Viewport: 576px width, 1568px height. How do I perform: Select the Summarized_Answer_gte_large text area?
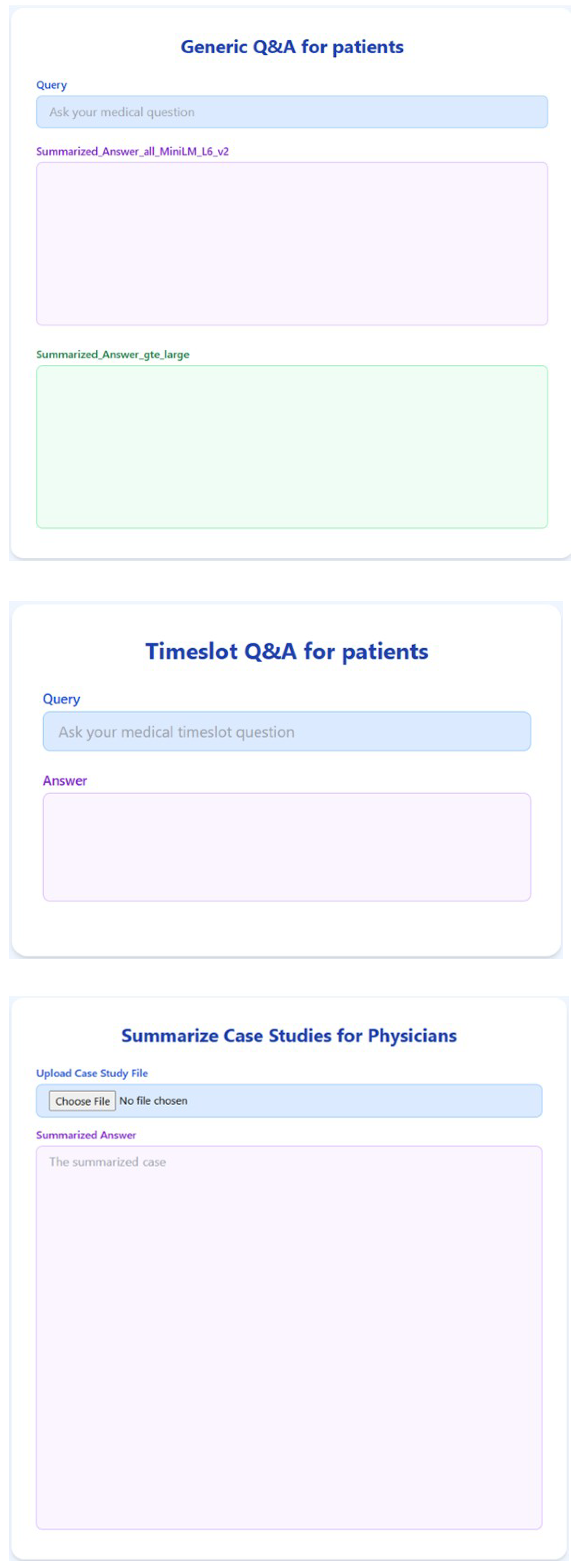click(292, 447)
